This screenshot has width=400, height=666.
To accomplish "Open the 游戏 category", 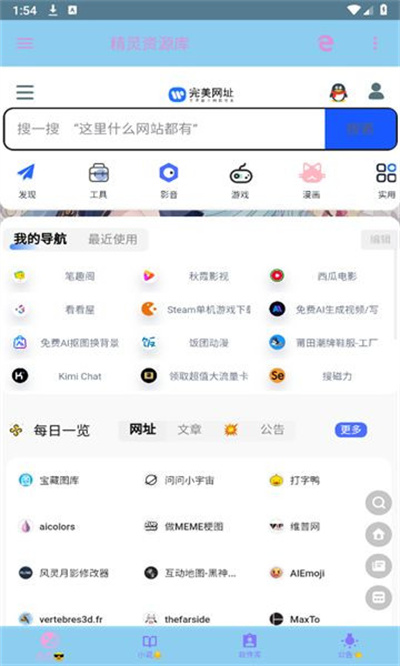I will (x=240, y=181).
